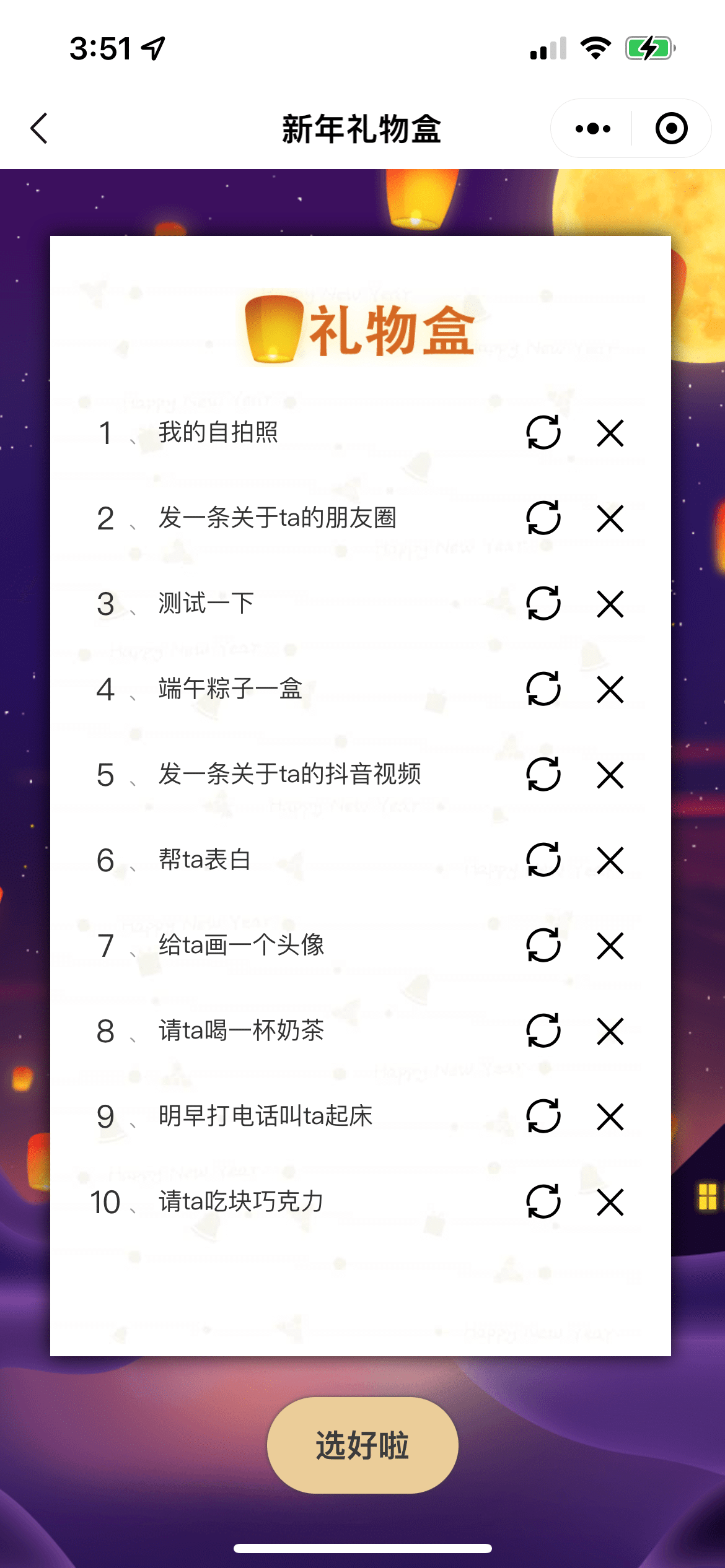Close the mini program with circle button
Screen dimensions: 725x1568
coord(671,128)
